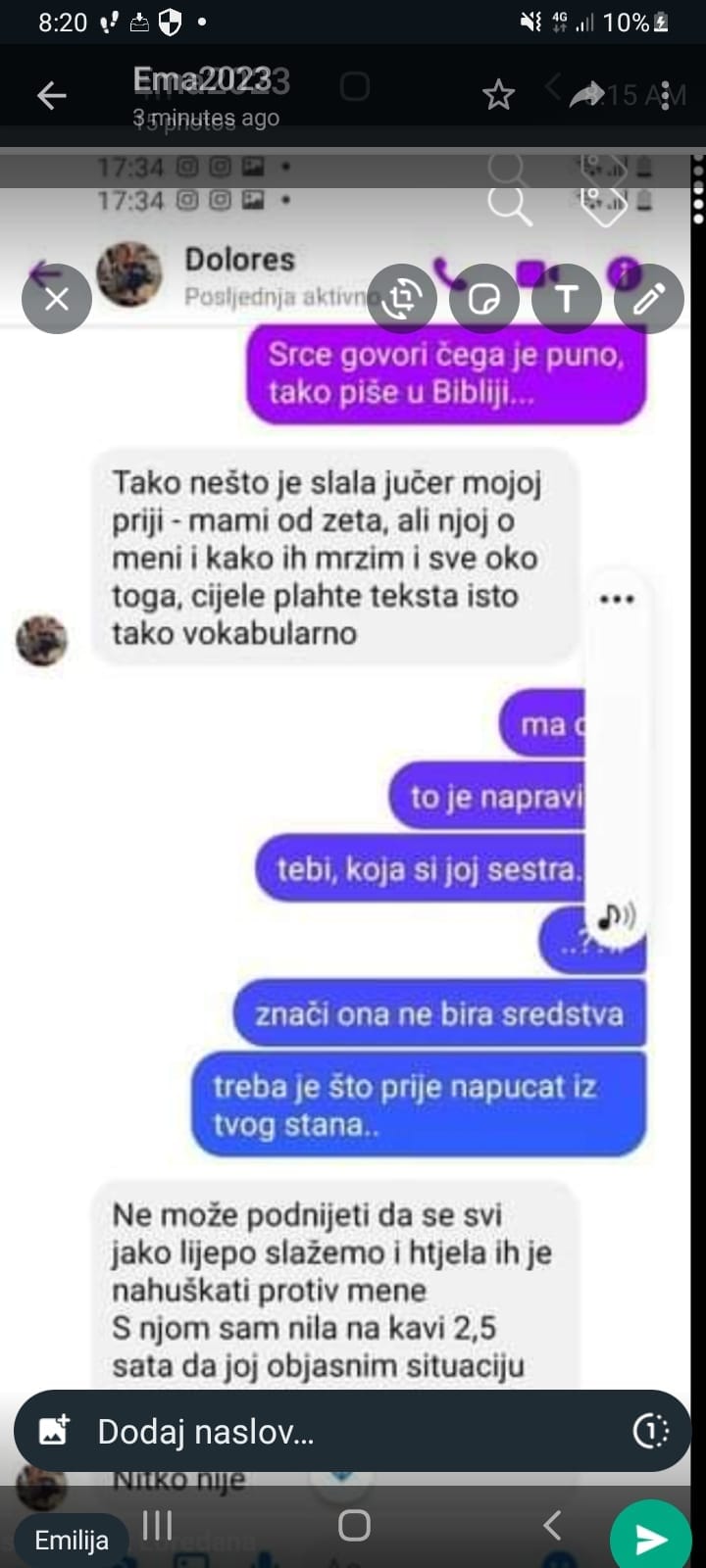Add text with the T tool

[567, 299]
